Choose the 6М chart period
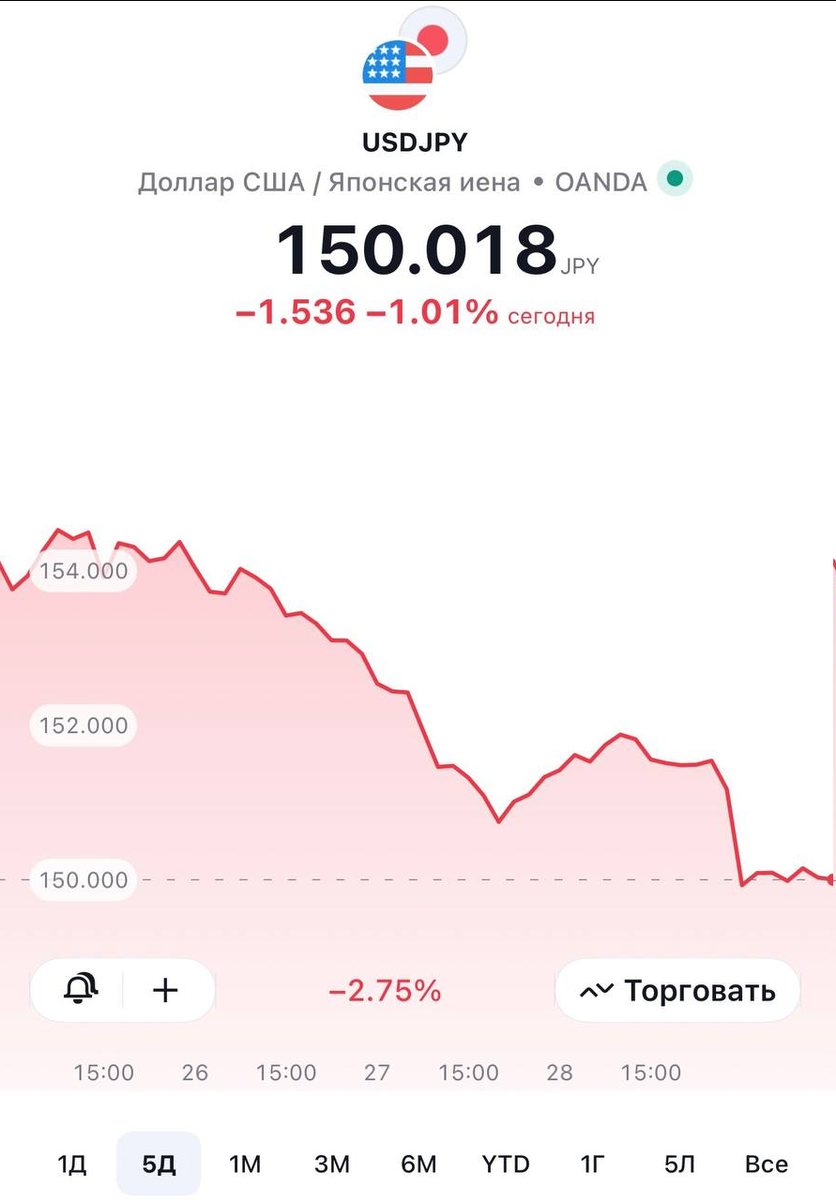 click(x=419, y=1164)
